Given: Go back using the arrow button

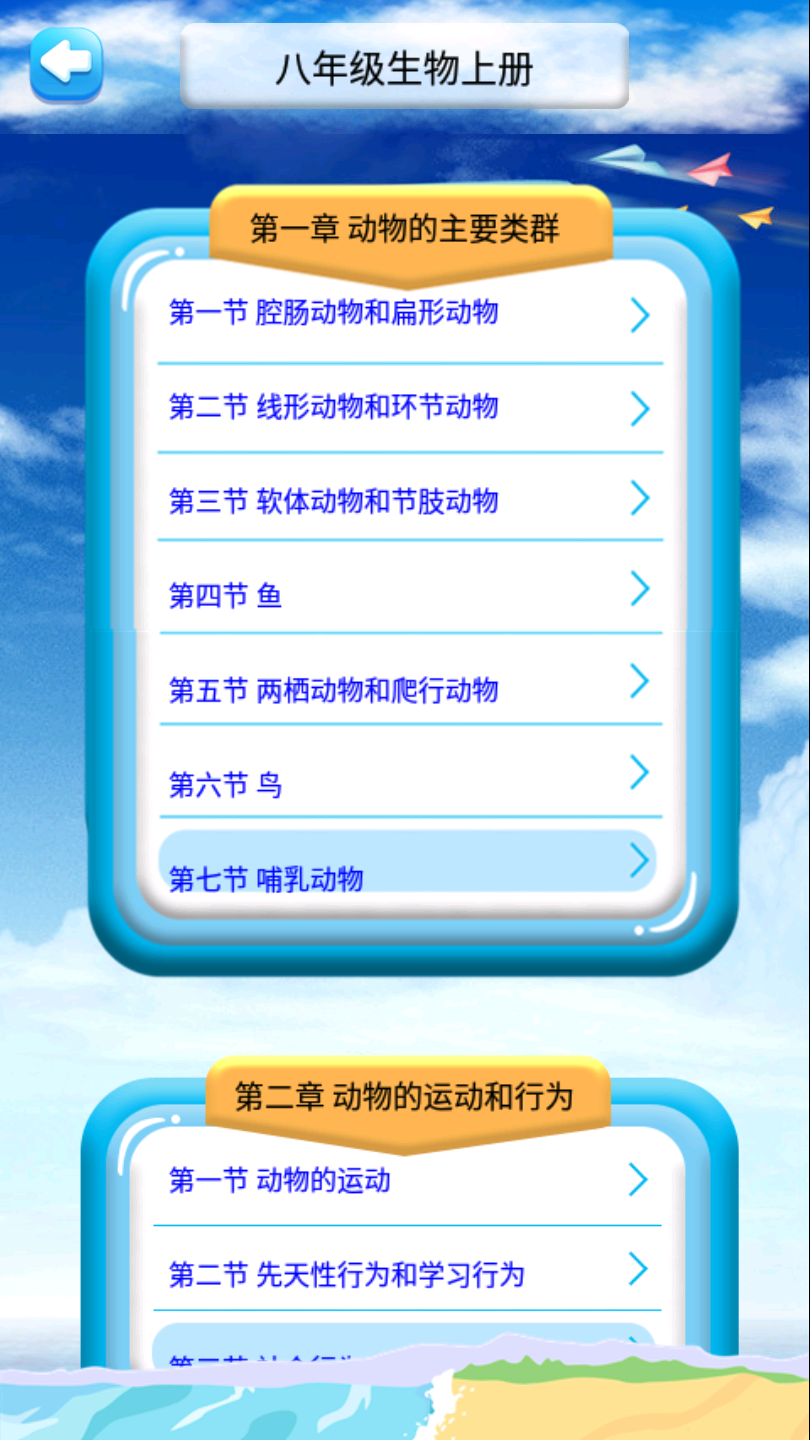Looking at the screenshot, I should pyautogui.click(x=66, y=64).
